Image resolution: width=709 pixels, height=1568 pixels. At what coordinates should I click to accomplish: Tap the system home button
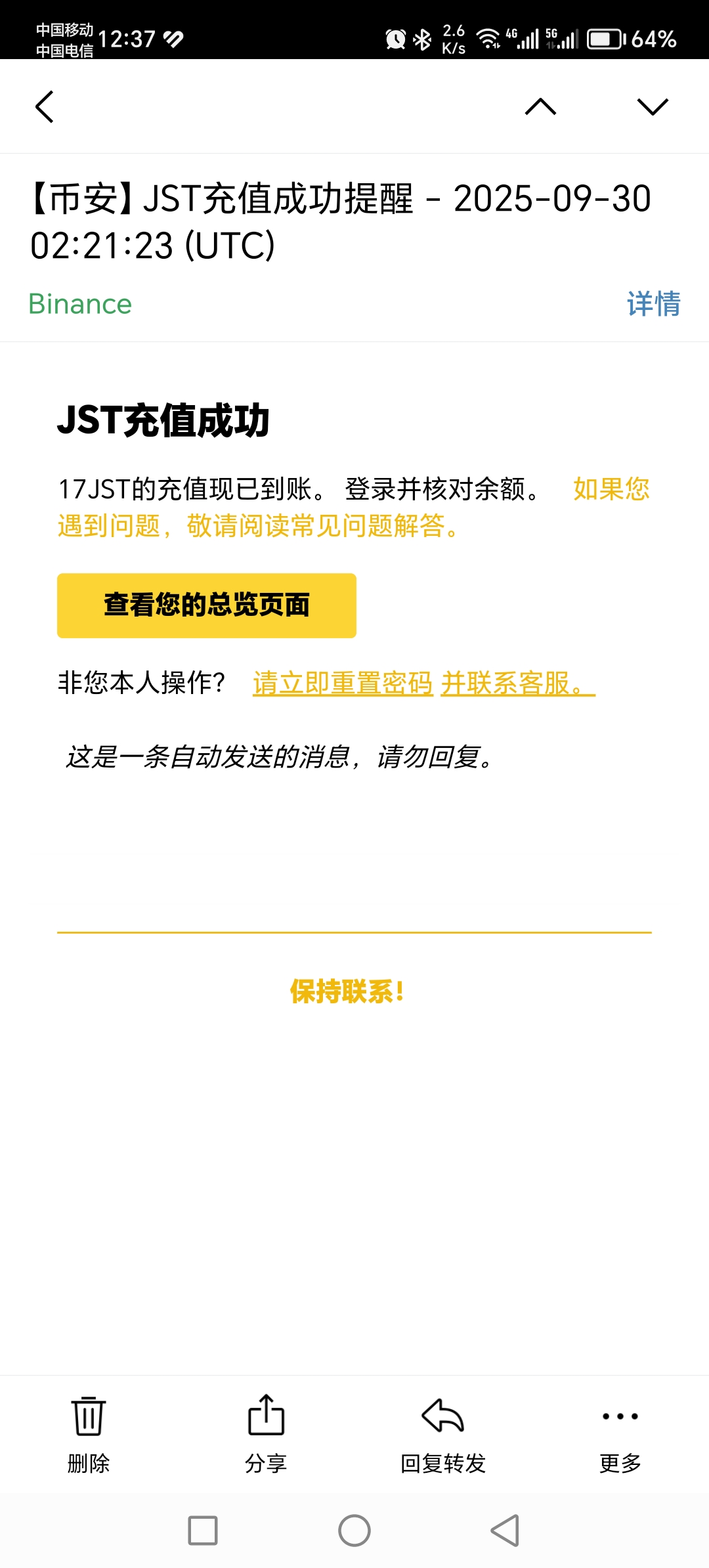(354, 1531)
